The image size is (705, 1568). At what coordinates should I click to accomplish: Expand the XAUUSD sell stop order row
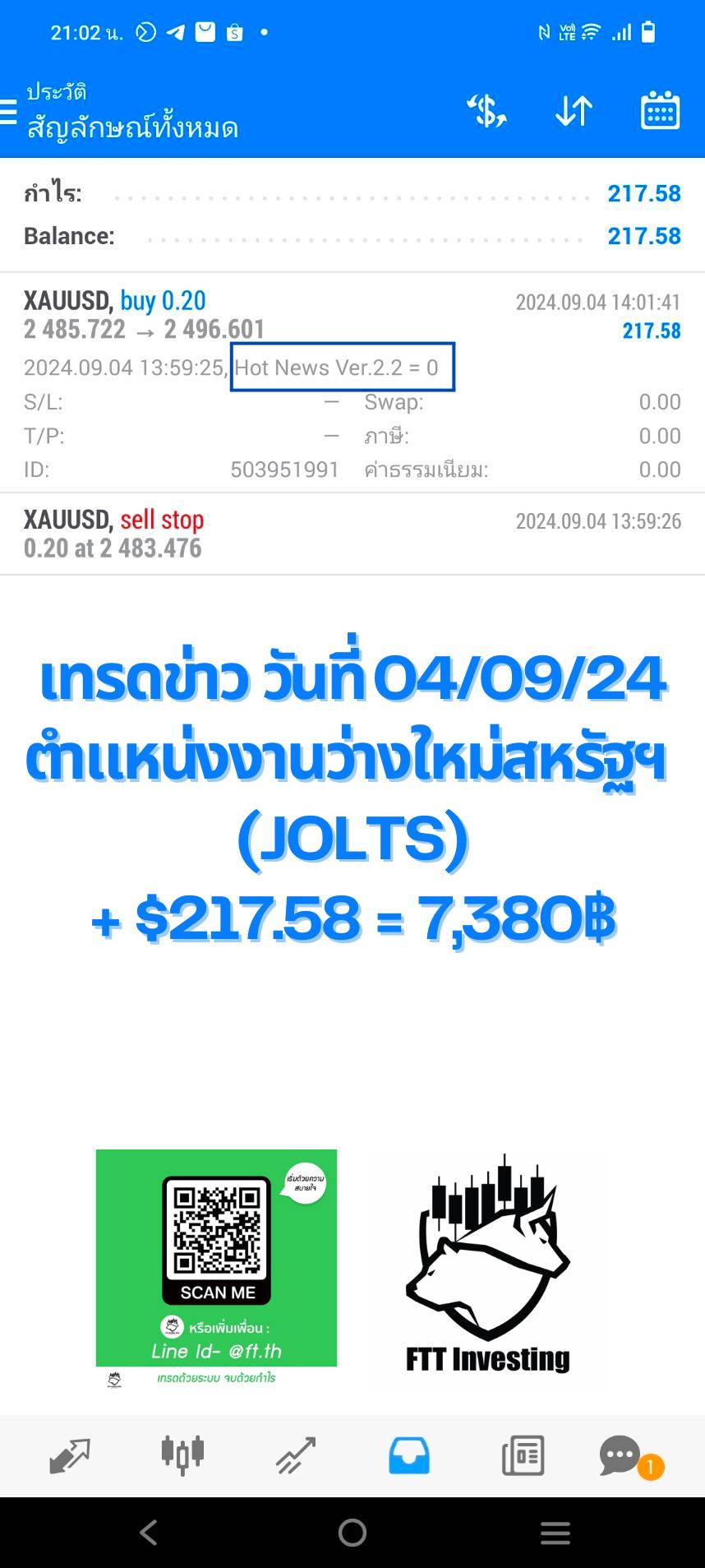pyautogui.click(x=352, y=534)
